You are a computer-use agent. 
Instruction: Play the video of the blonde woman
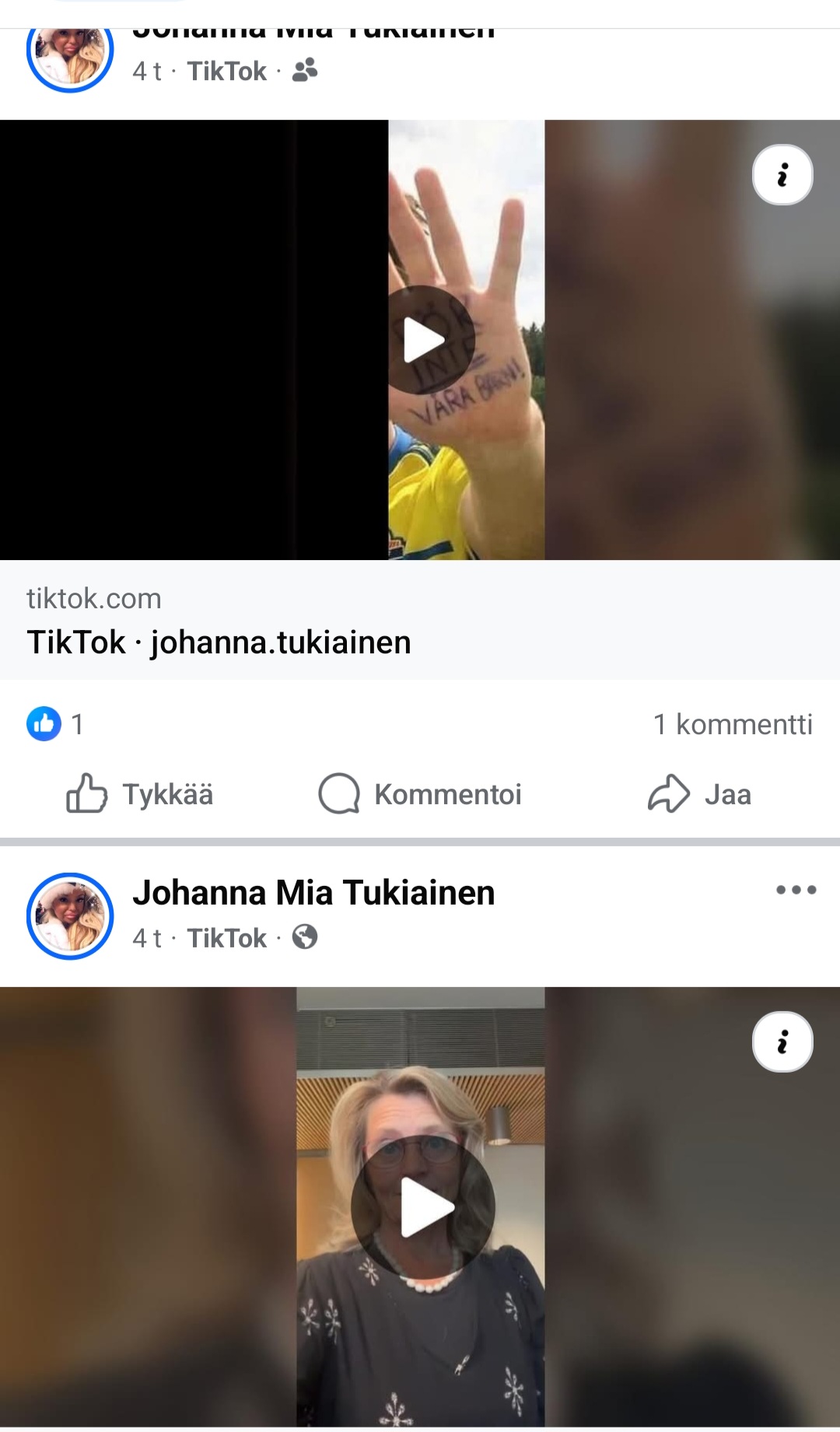tap(423, 1207)
